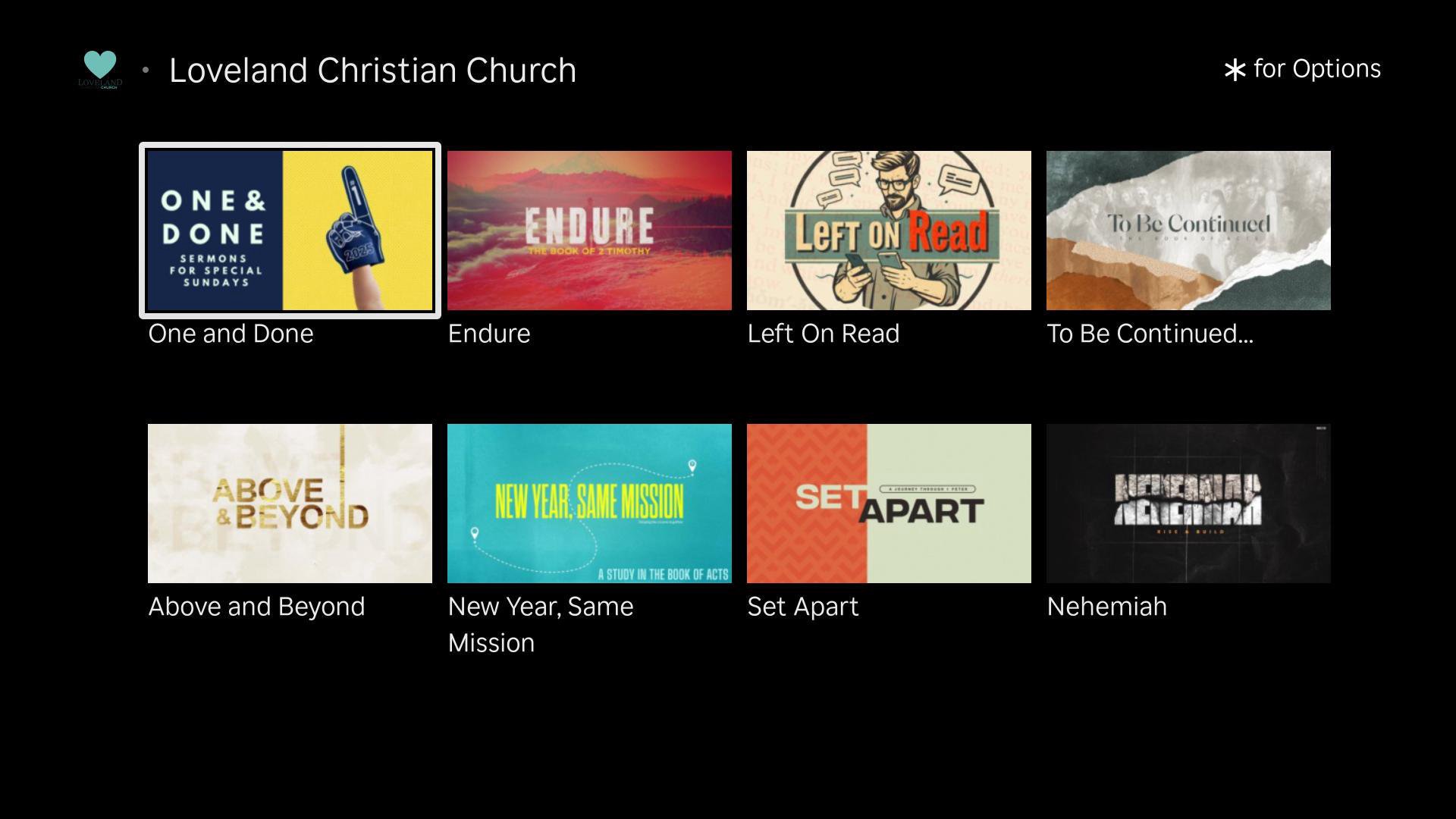View the Nehemiah sermon series
The width and height of the screenshot is (1456, 819).
coord(1188,504)
